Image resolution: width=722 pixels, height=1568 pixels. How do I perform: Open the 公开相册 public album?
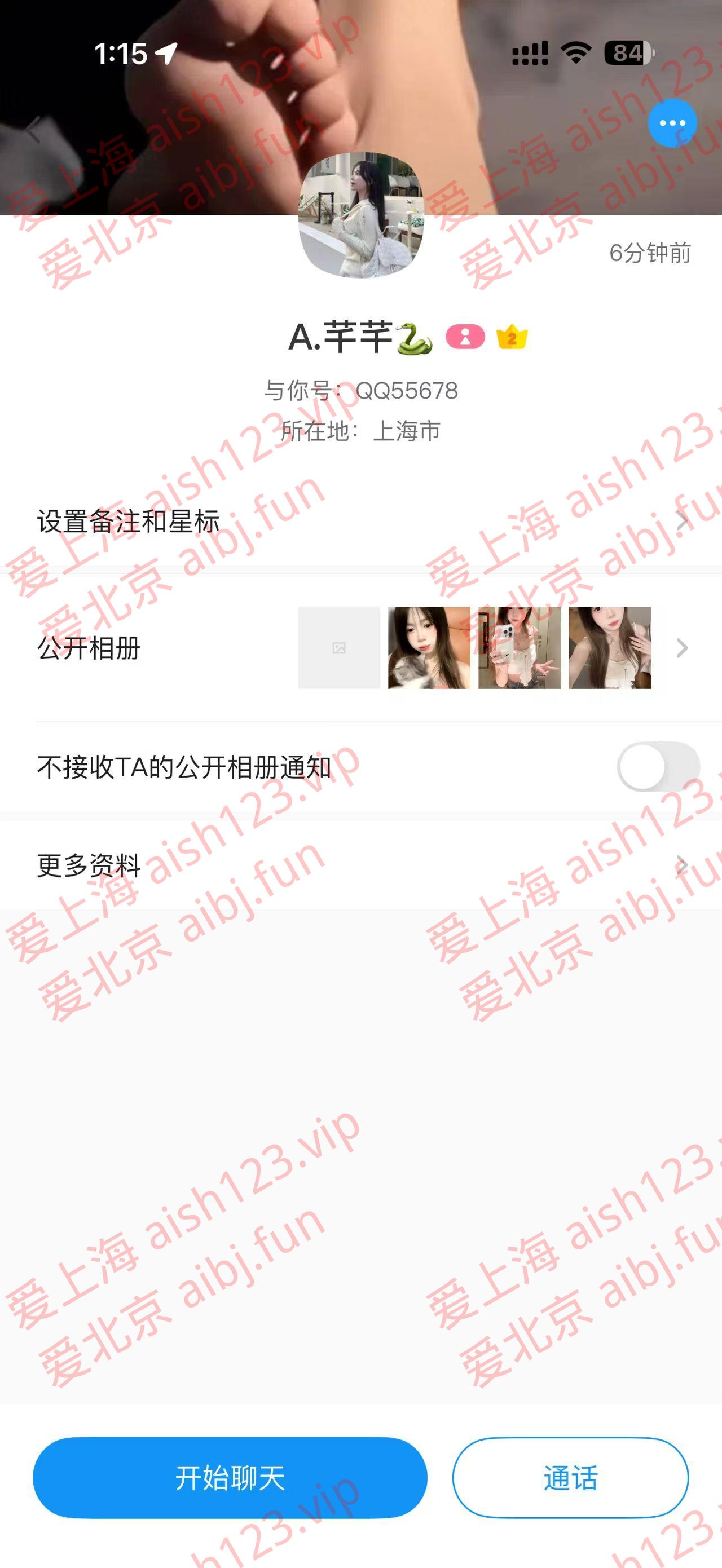(360, 648)
